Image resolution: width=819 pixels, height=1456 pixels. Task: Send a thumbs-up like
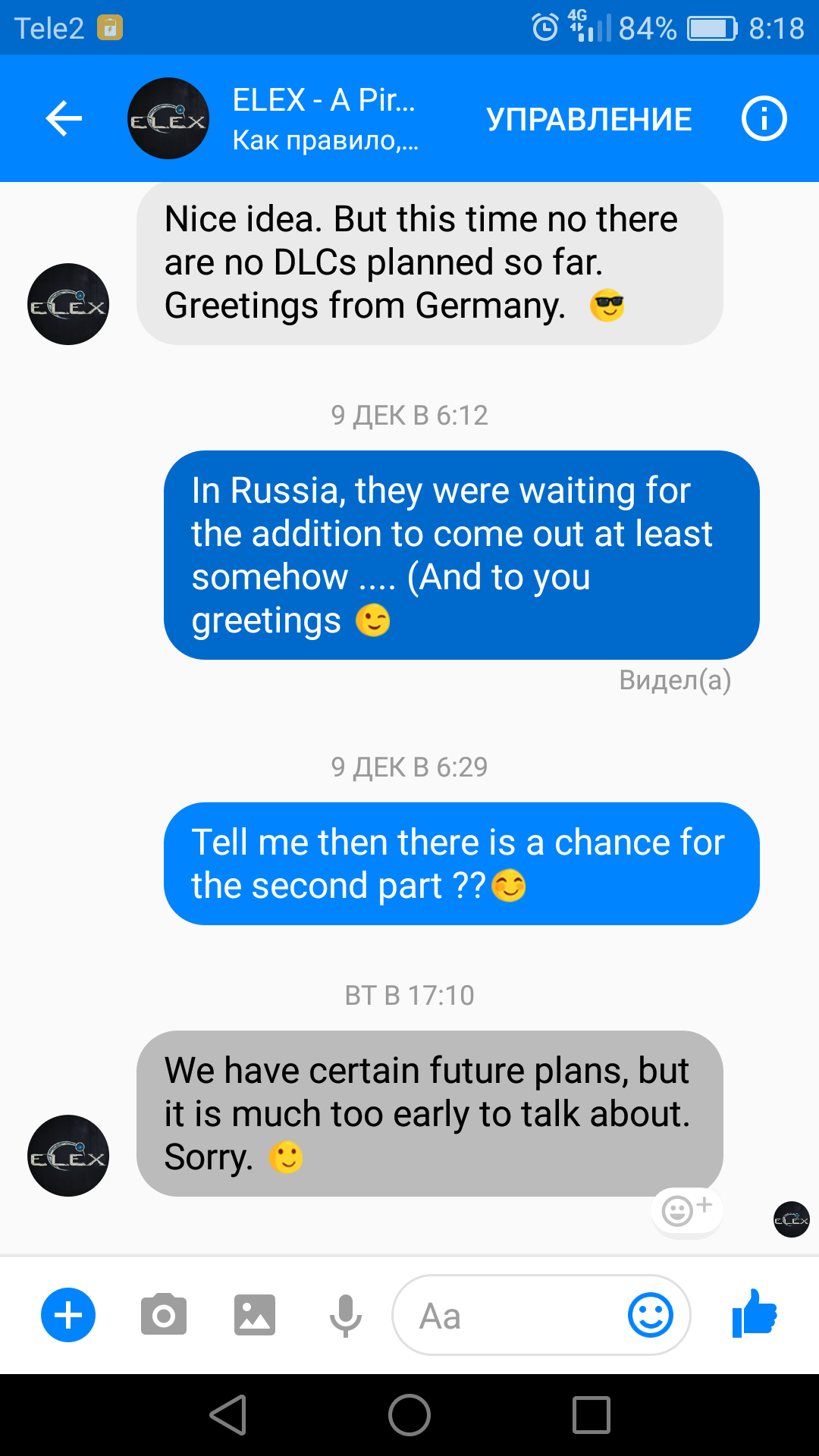coord(755,1313)
